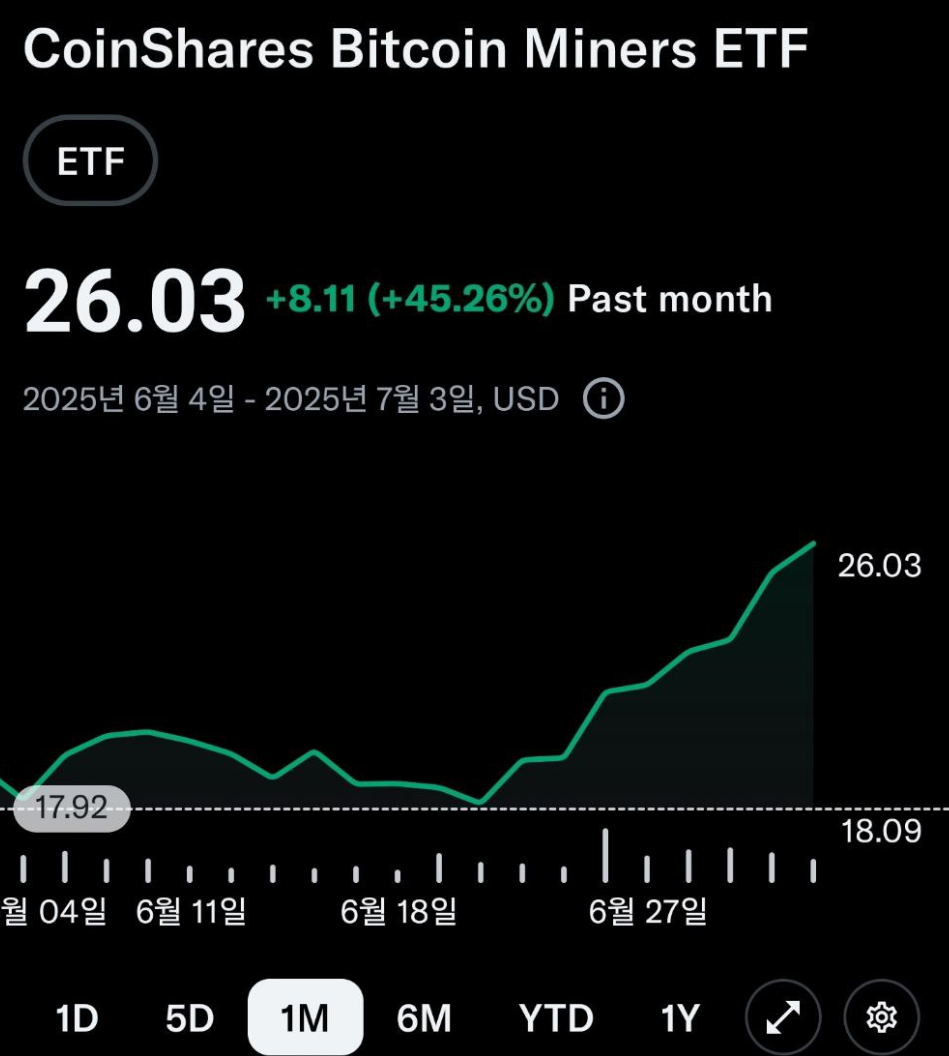Open chart settings gear
This screenshot has width=949, height=1056.
pos(881,1018)
